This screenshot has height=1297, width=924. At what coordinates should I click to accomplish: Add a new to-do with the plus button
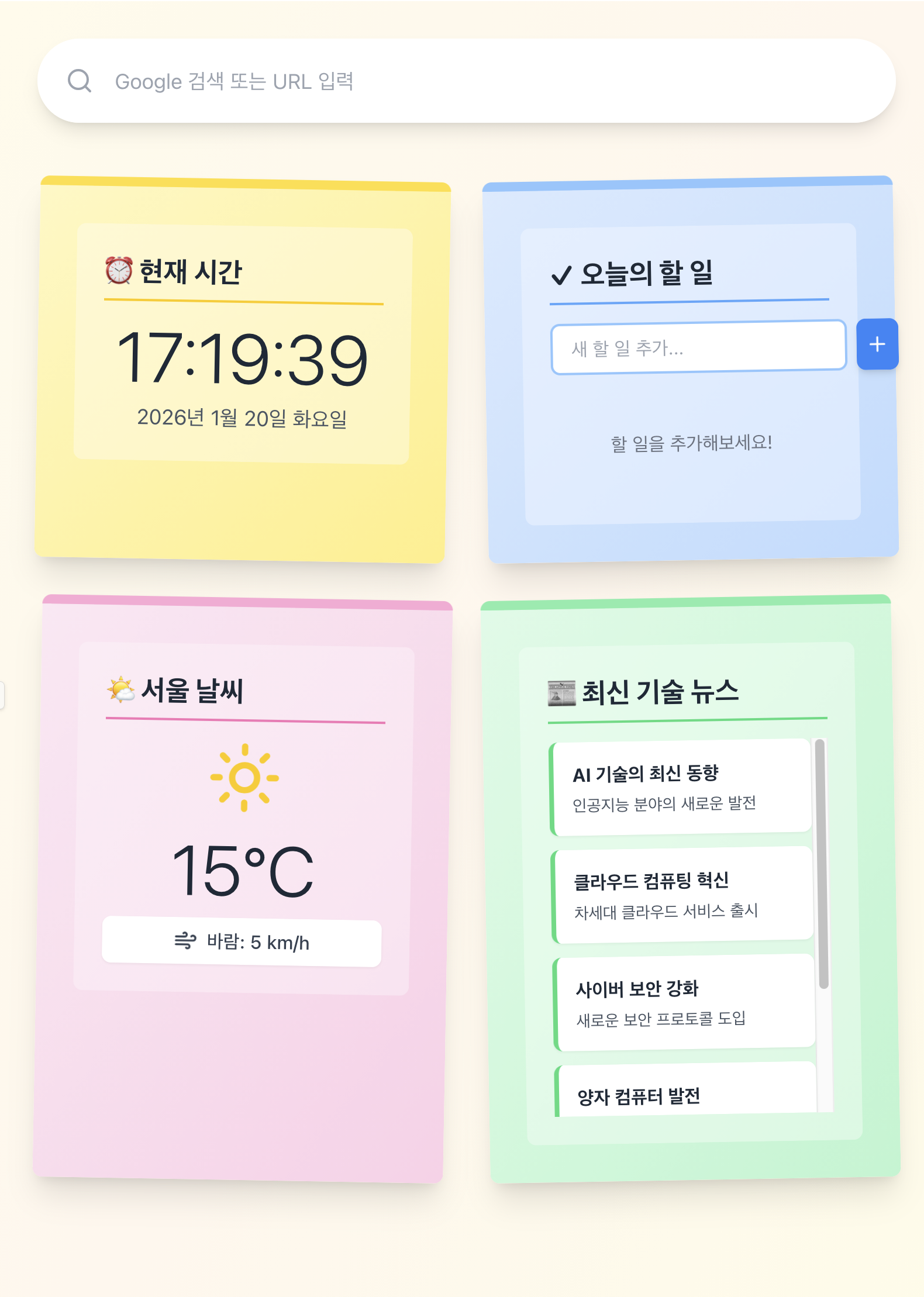click(x=877, y=344)
